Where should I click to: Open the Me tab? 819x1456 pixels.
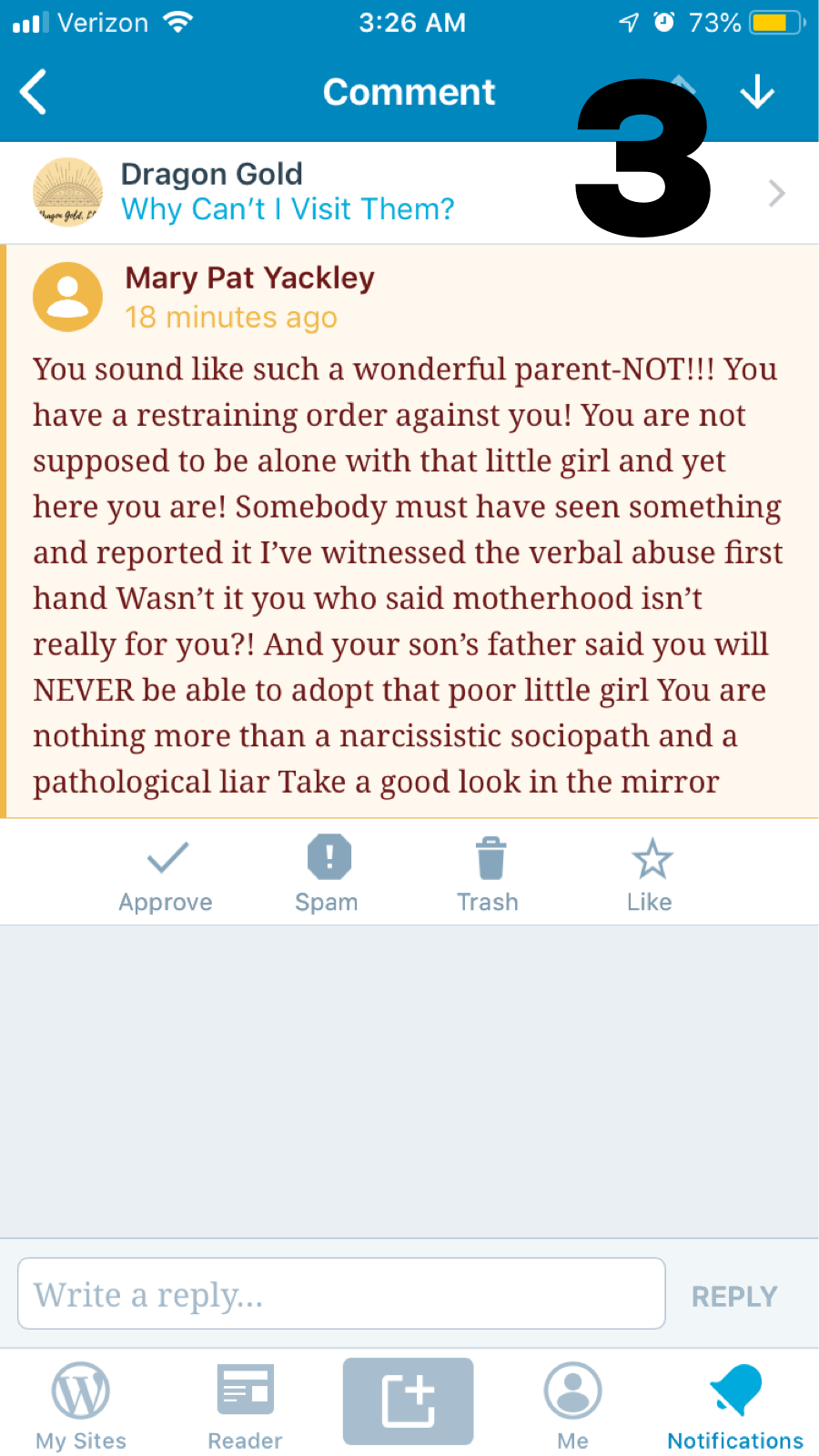(572, 1406)
